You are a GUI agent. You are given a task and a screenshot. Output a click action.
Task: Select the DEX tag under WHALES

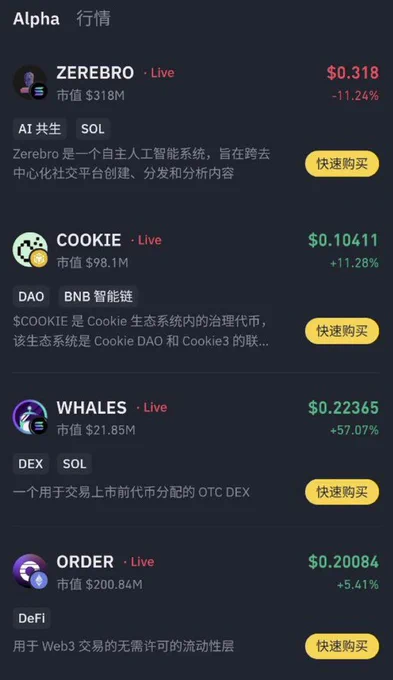(x=30, y=464)
